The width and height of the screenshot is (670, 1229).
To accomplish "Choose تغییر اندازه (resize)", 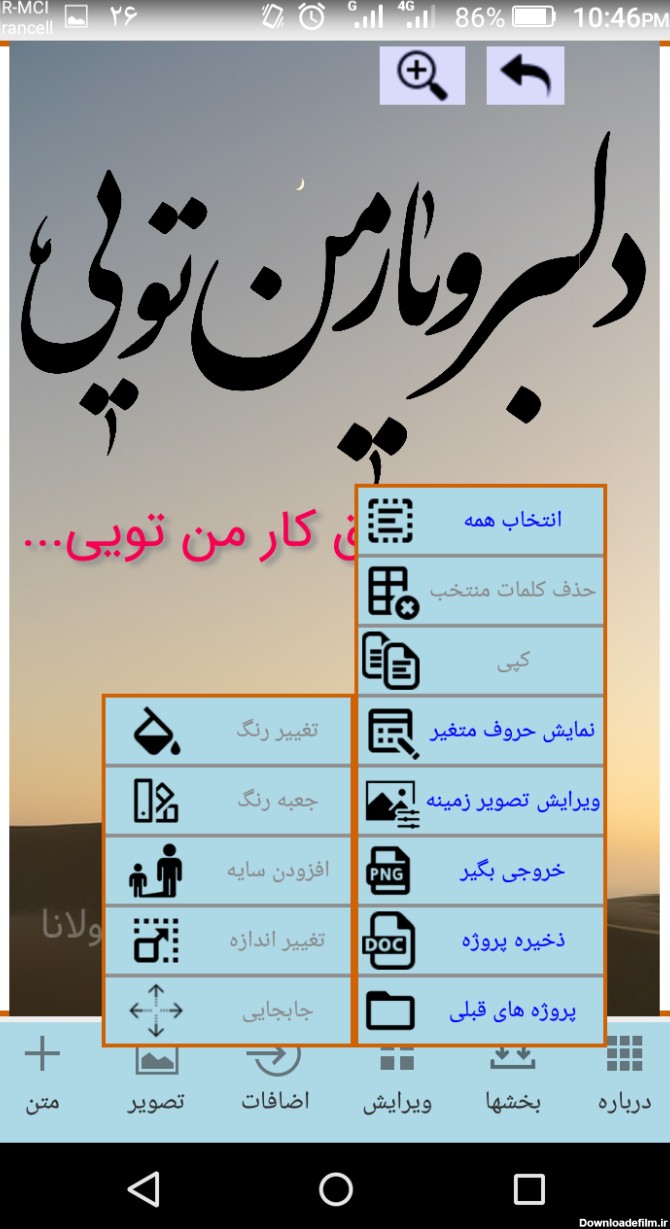I will (x=228, y=941).
